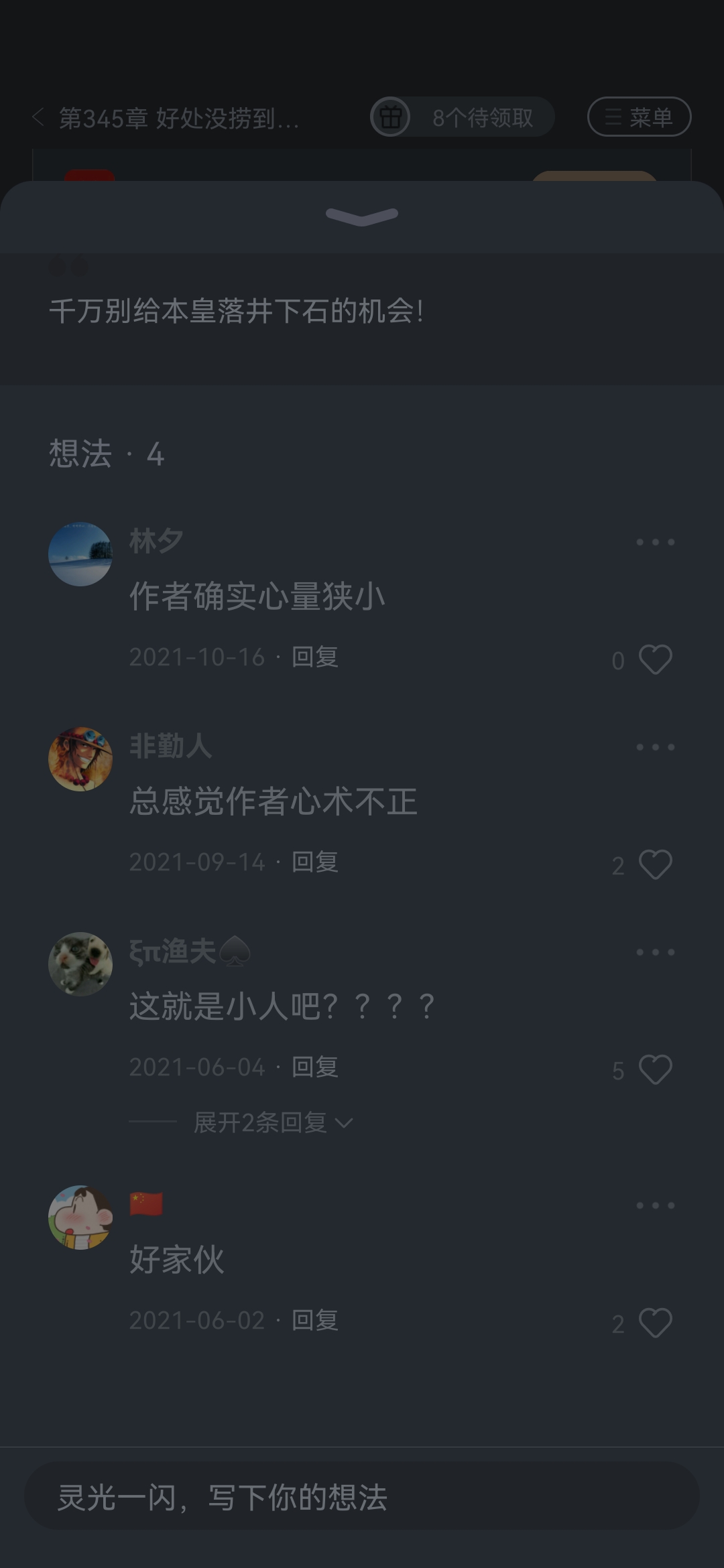The width and height of the screenshot is (724, 1568).
Task: Tap the 写下你的想法 input field
Action: pos(361,1497)
